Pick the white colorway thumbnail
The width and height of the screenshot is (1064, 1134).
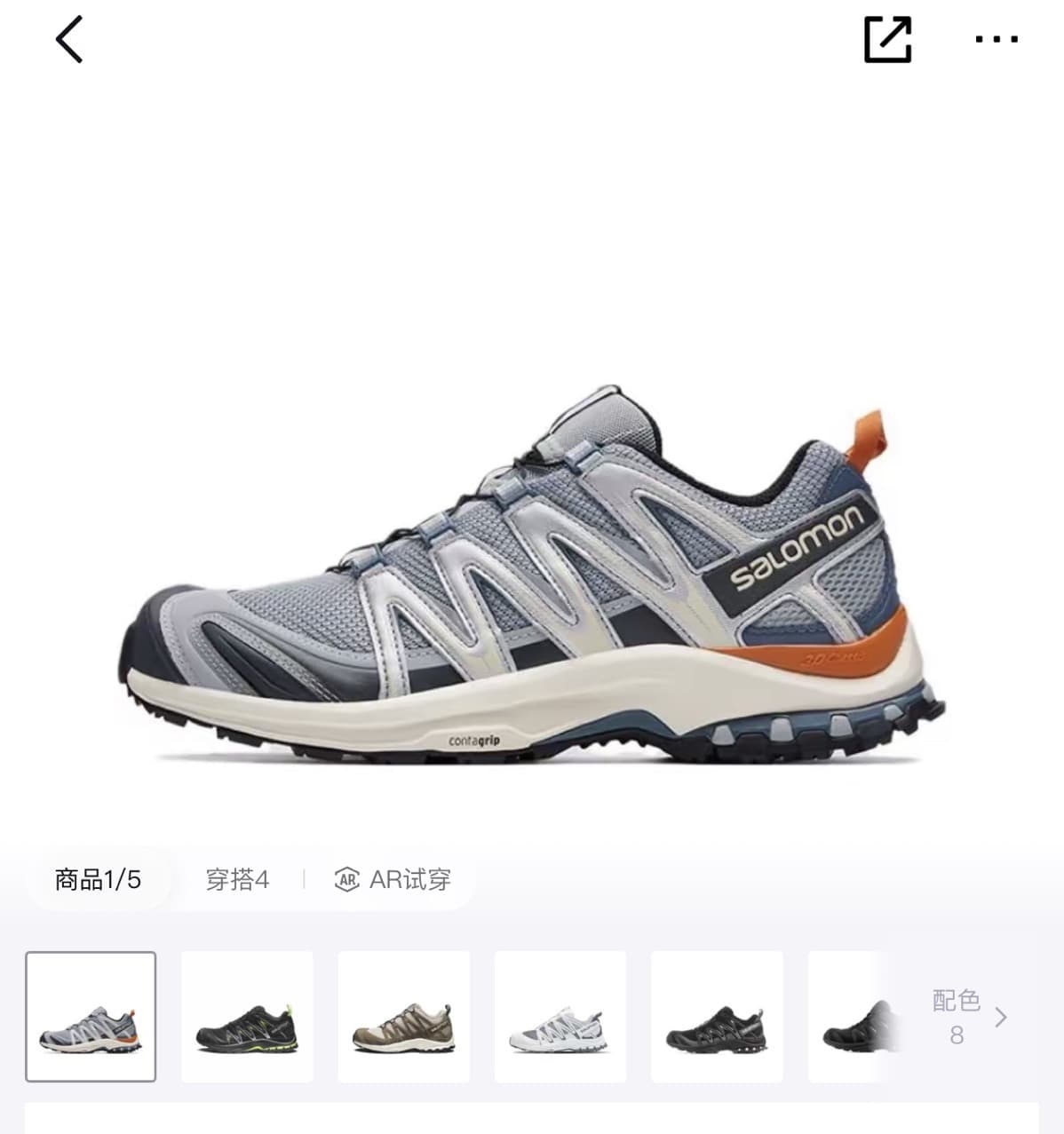[x=560, y=1017]
